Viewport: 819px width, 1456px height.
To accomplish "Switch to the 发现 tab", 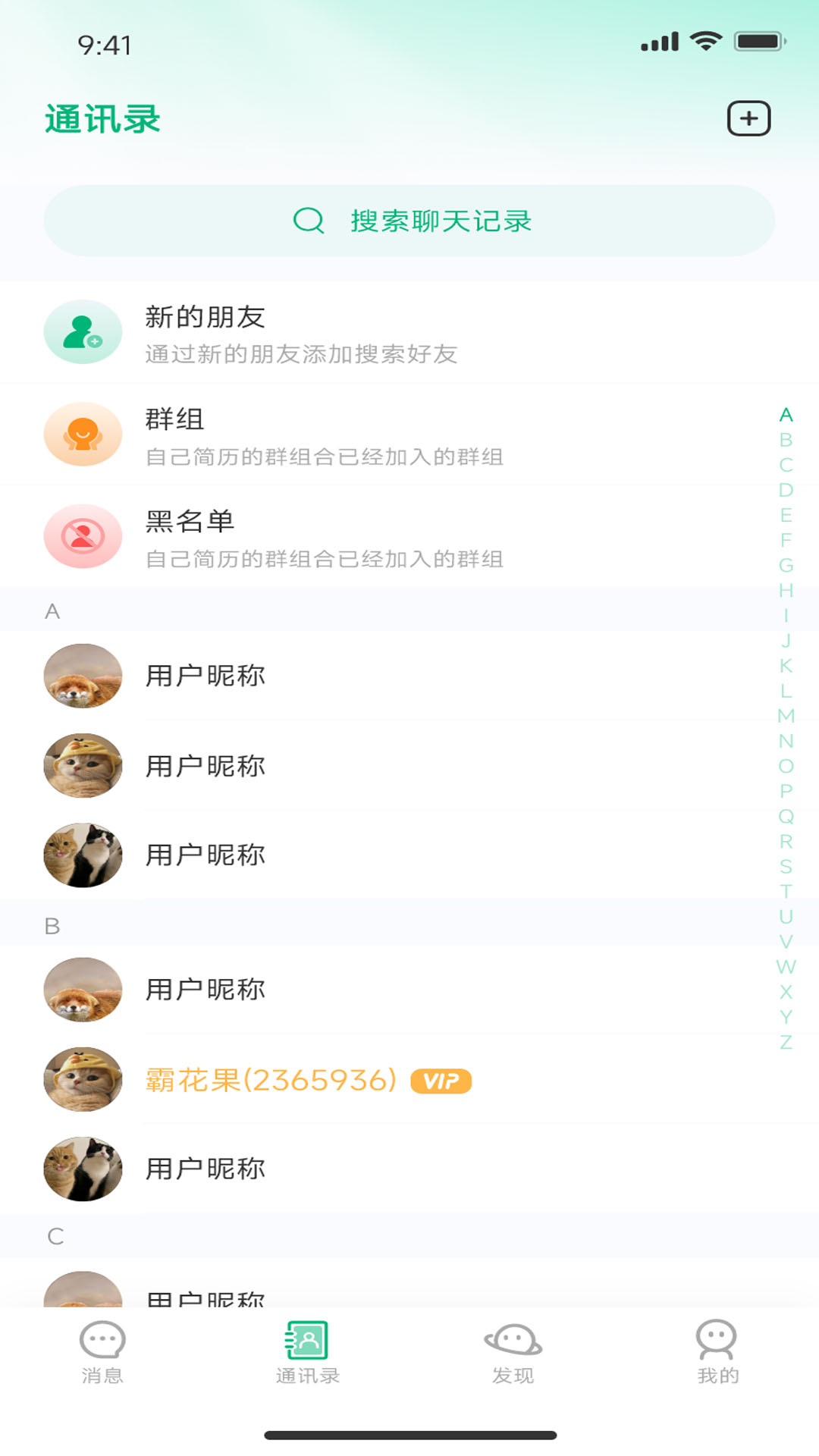I will (512, 1357).
